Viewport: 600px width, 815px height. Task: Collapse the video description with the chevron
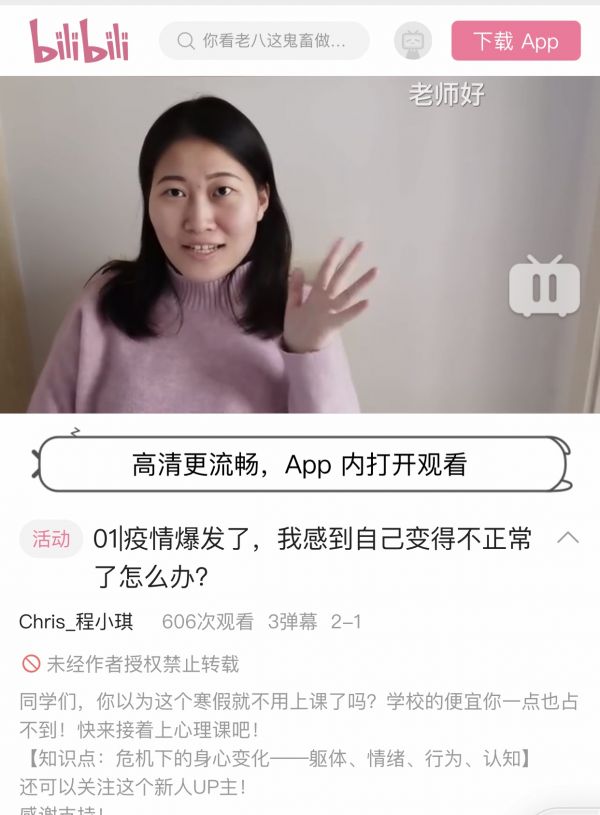click(x=567, y=537)
